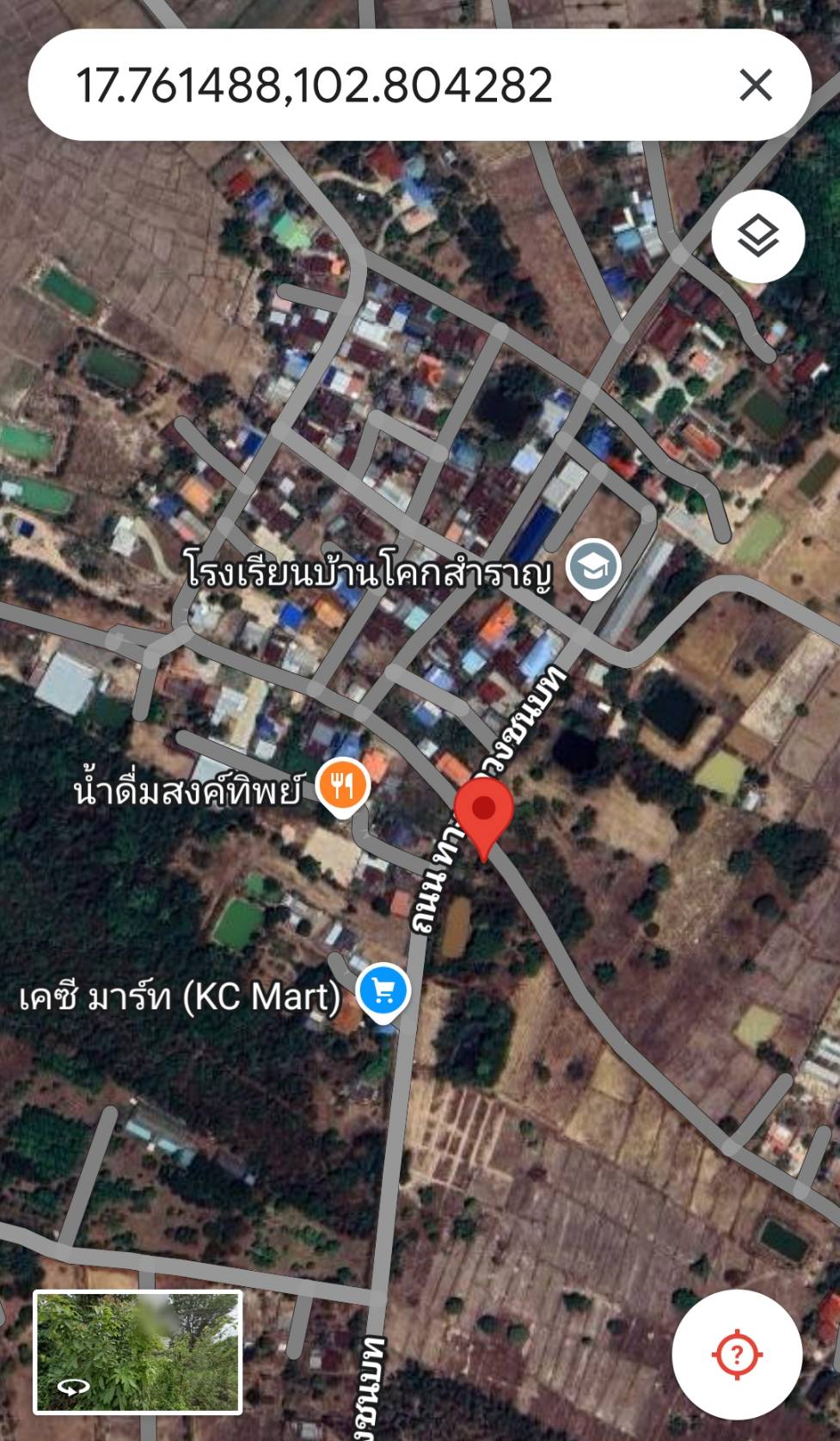Viewport: 840px width, 1441px height.
Task: Open โรงเรียนบ้านโคกสำราญ school marker
Action: pyautogui.click(x=595, y=567)
